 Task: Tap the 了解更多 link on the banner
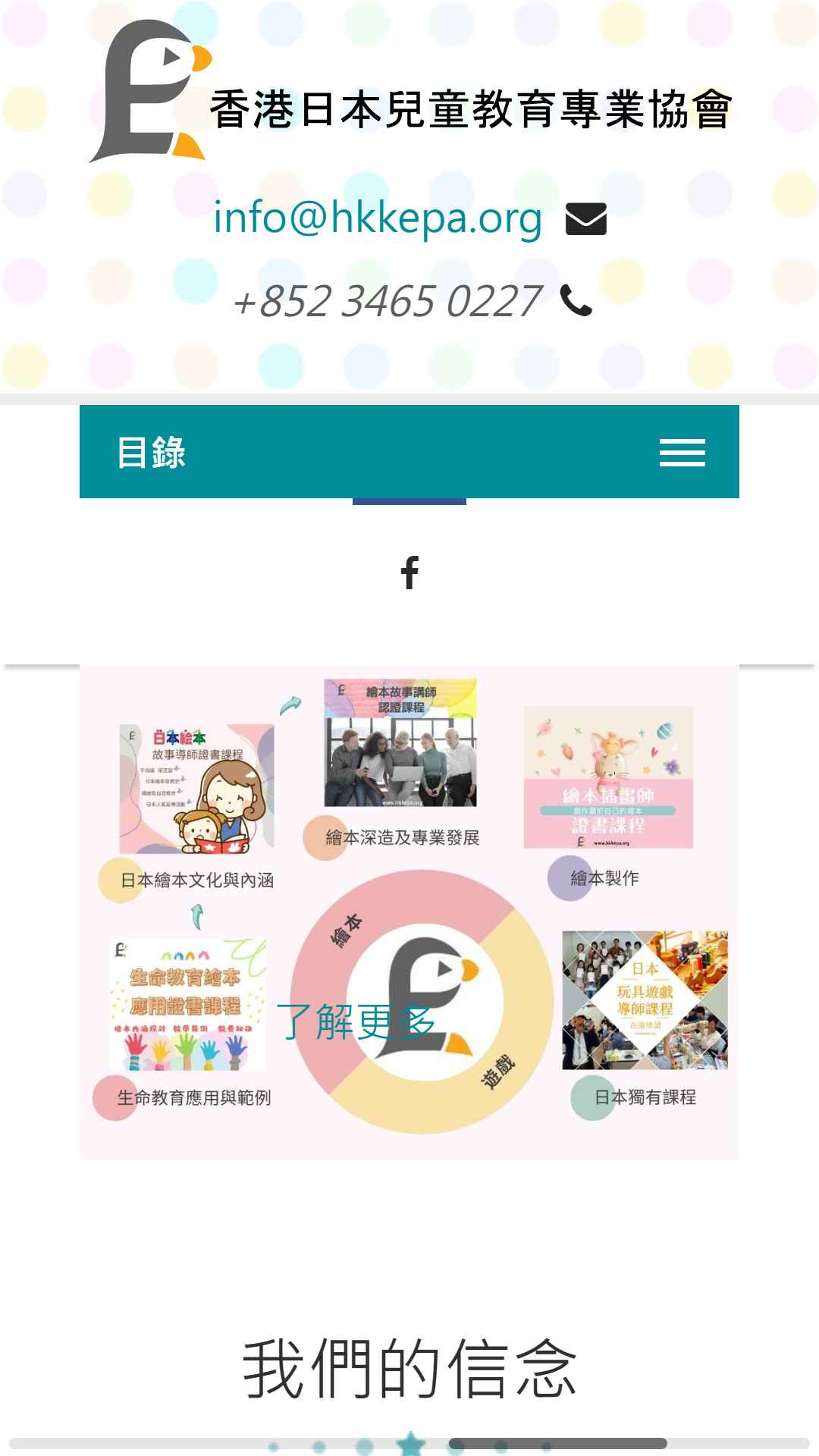(355, 1021)
